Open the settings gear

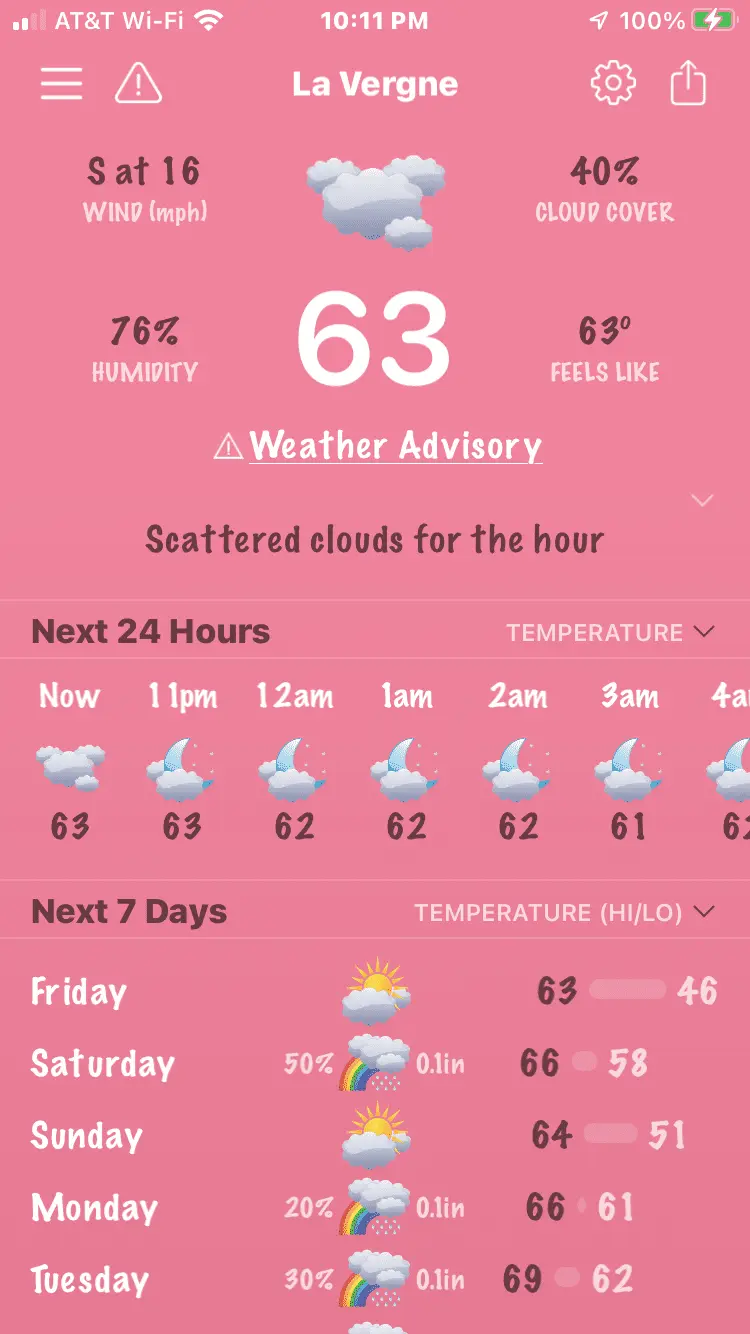coord(613,84)
